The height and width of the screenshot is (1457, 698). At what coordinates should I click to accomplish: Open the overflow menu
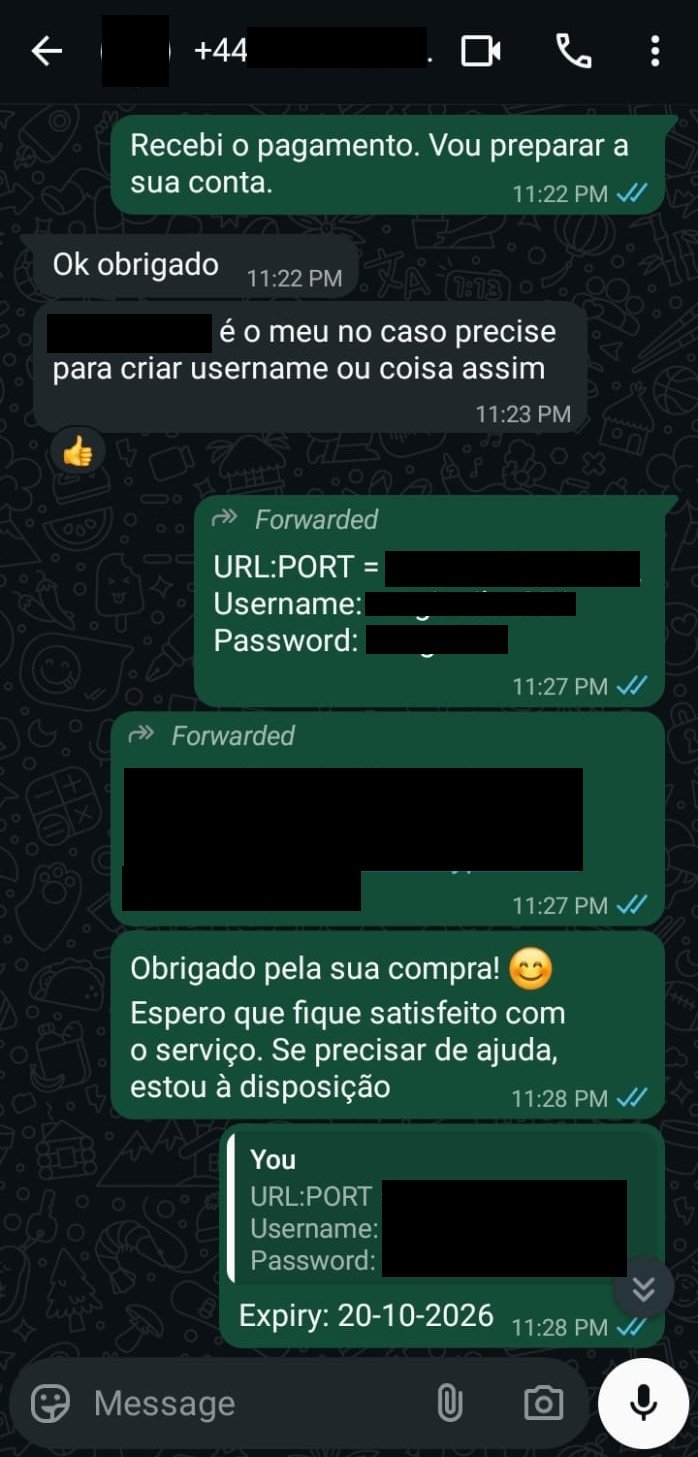(x=655, y=51)
